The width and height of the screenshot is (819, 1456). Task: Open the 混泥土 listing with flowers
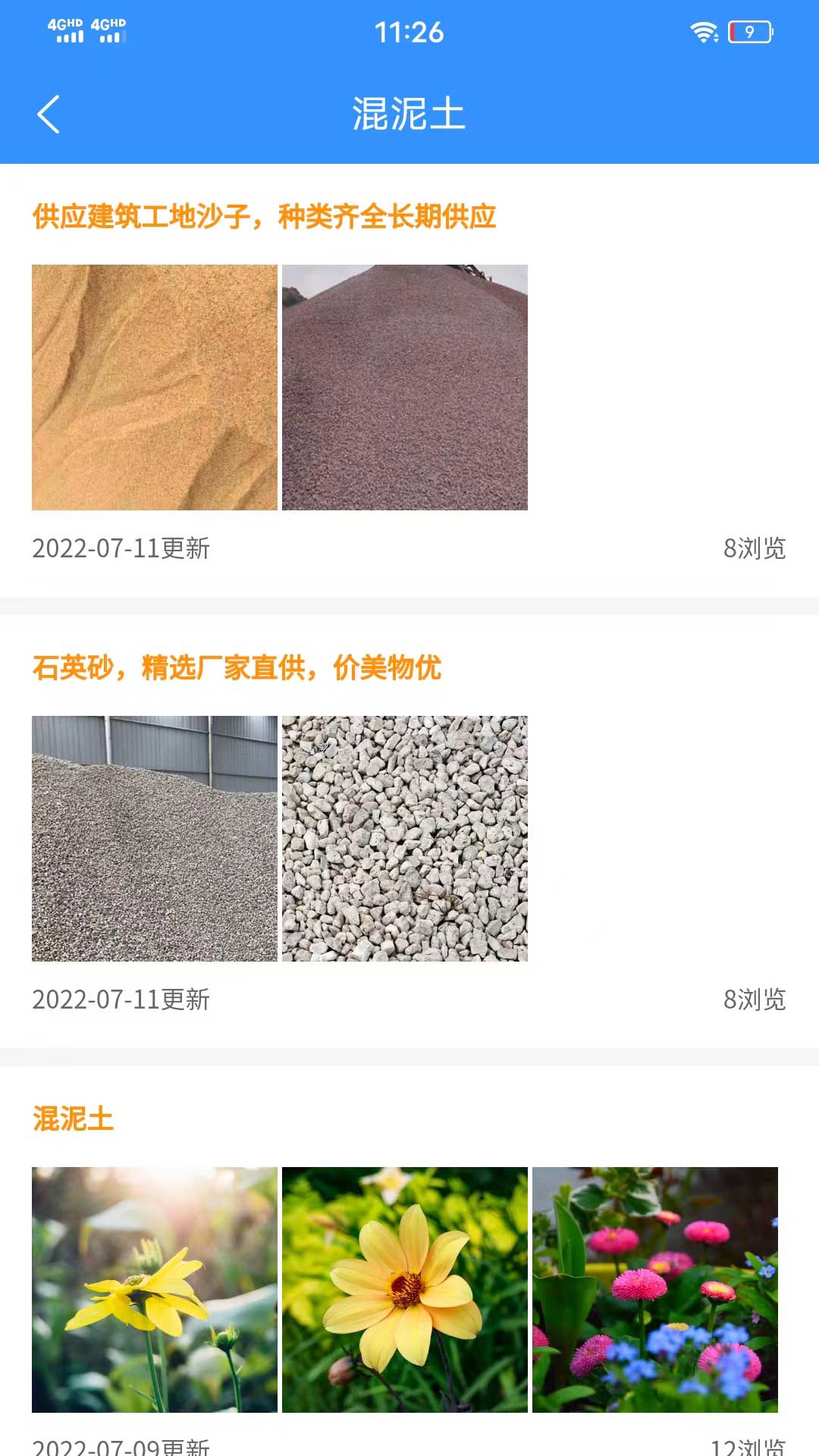point(73,1119)
